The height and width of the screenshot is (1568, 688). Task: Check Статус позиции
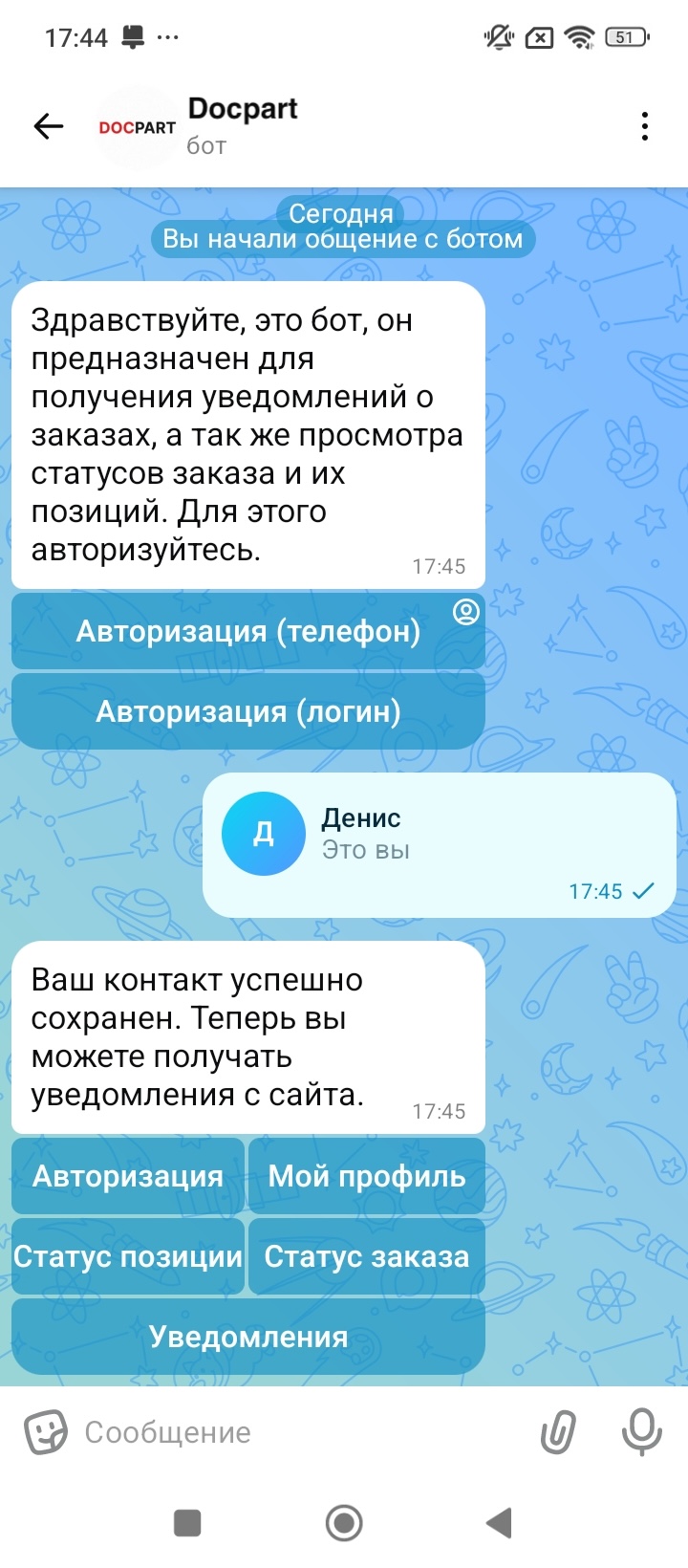pos(128,1256)
